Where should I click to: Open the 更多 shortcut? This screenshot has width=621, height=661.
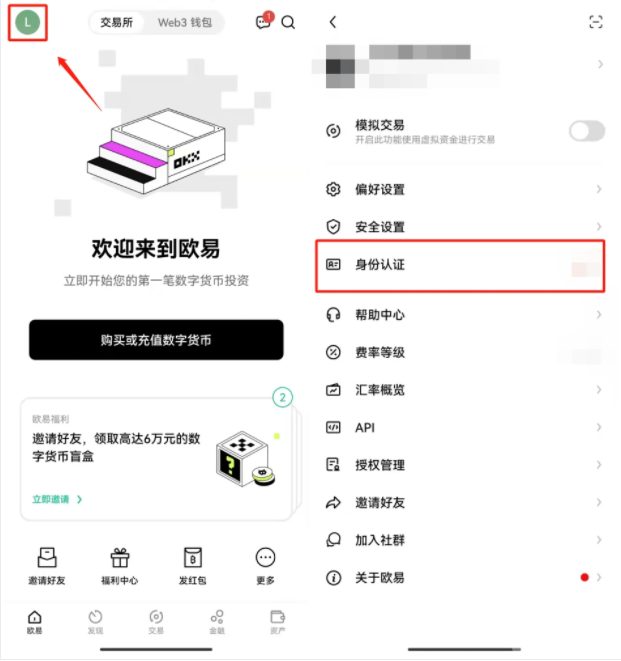[265, 565]
